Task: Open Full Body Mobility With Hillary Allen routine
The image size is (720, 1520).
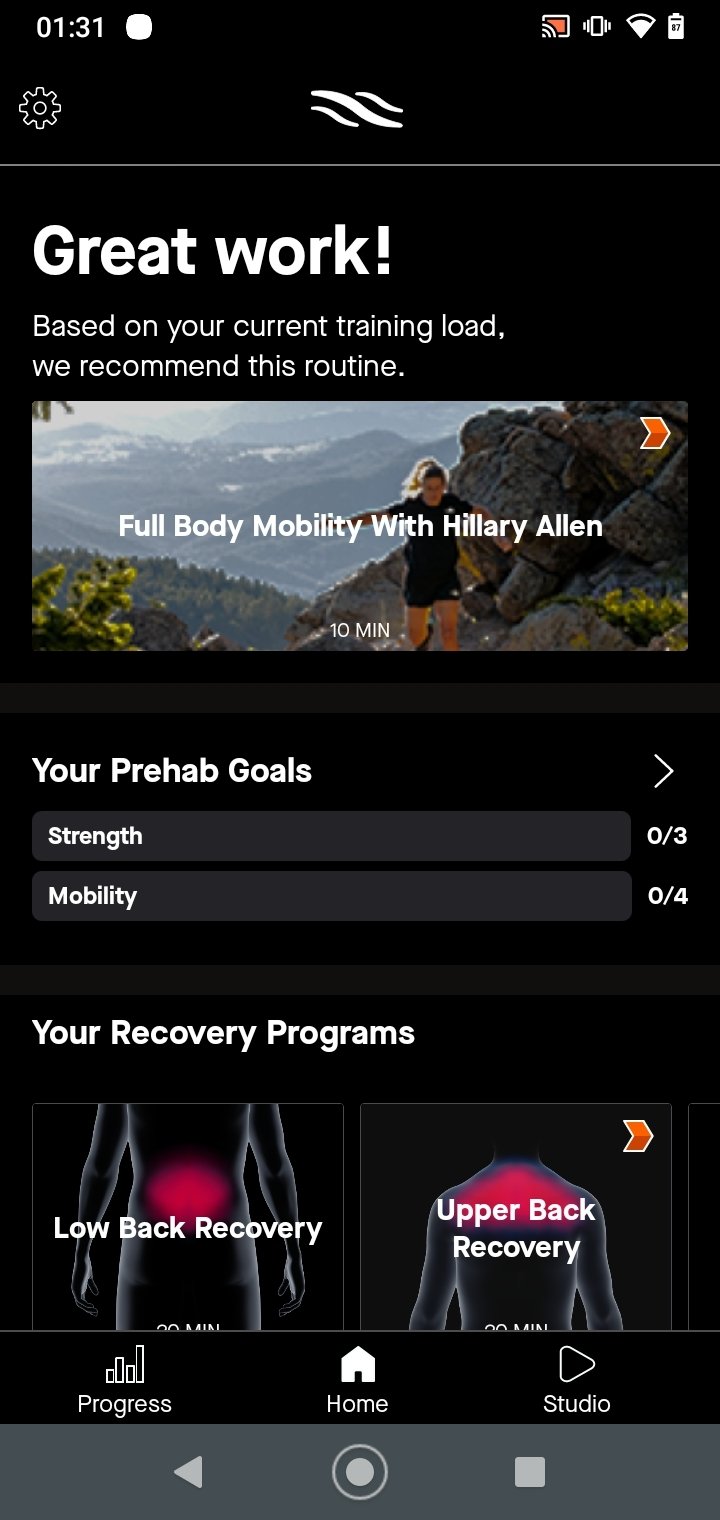Action: tap(360, 526)
